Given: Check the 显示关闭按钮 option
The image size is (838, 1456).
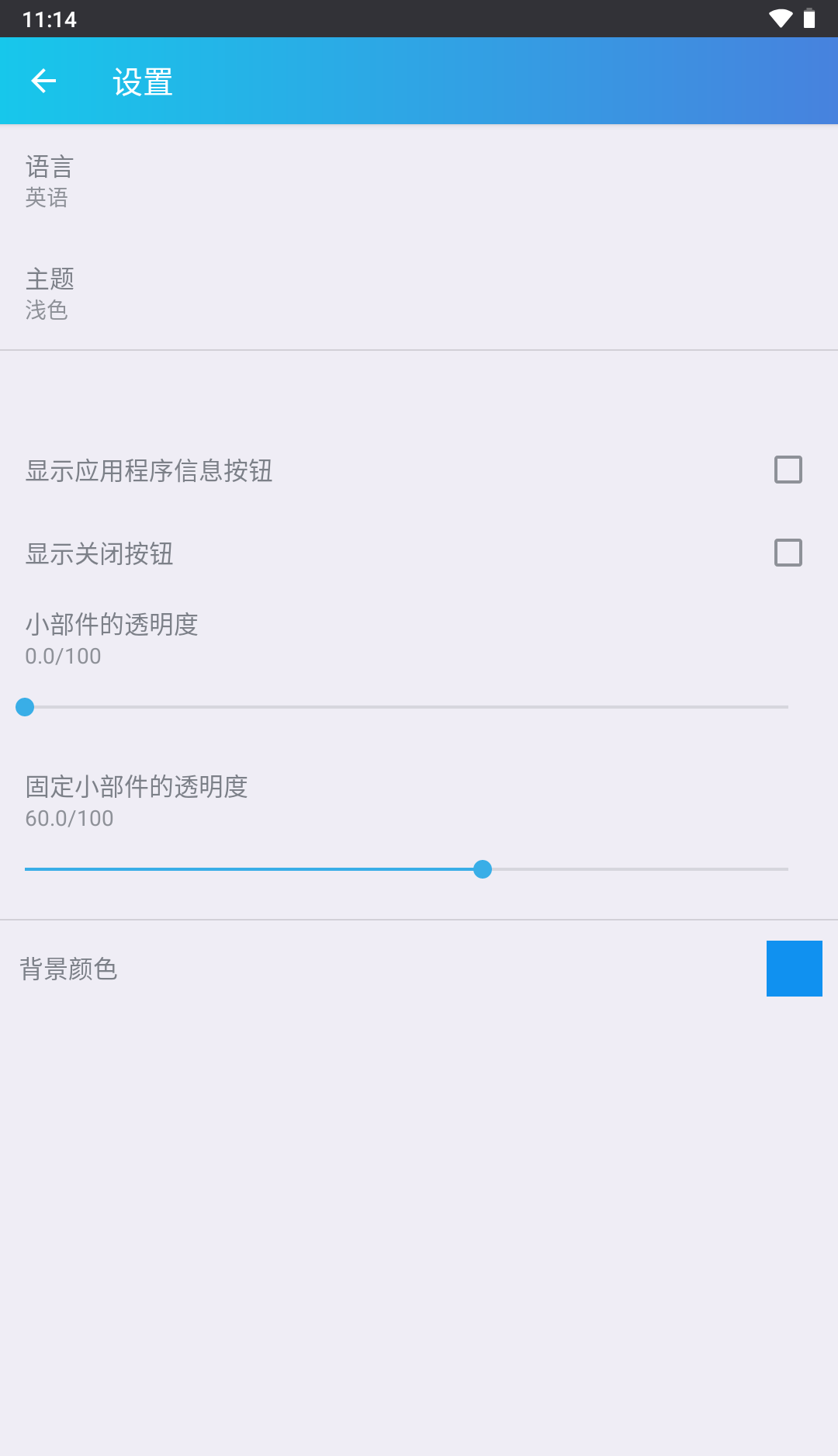Looking at the screenshot, I should pyautogui.click(x=788, y=553).
